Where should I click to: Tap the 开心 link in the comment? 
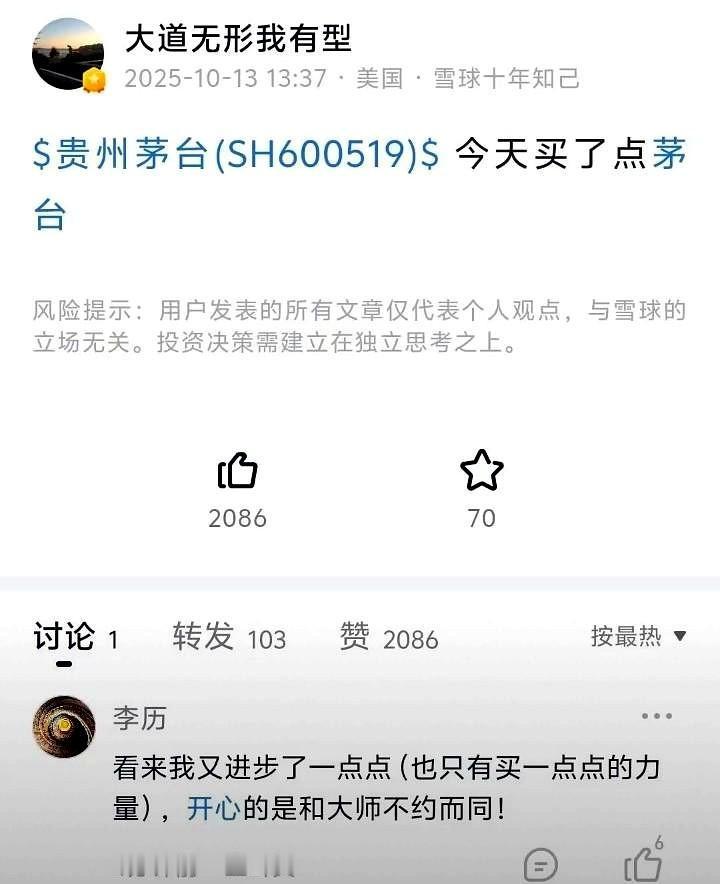pos(213,808)
